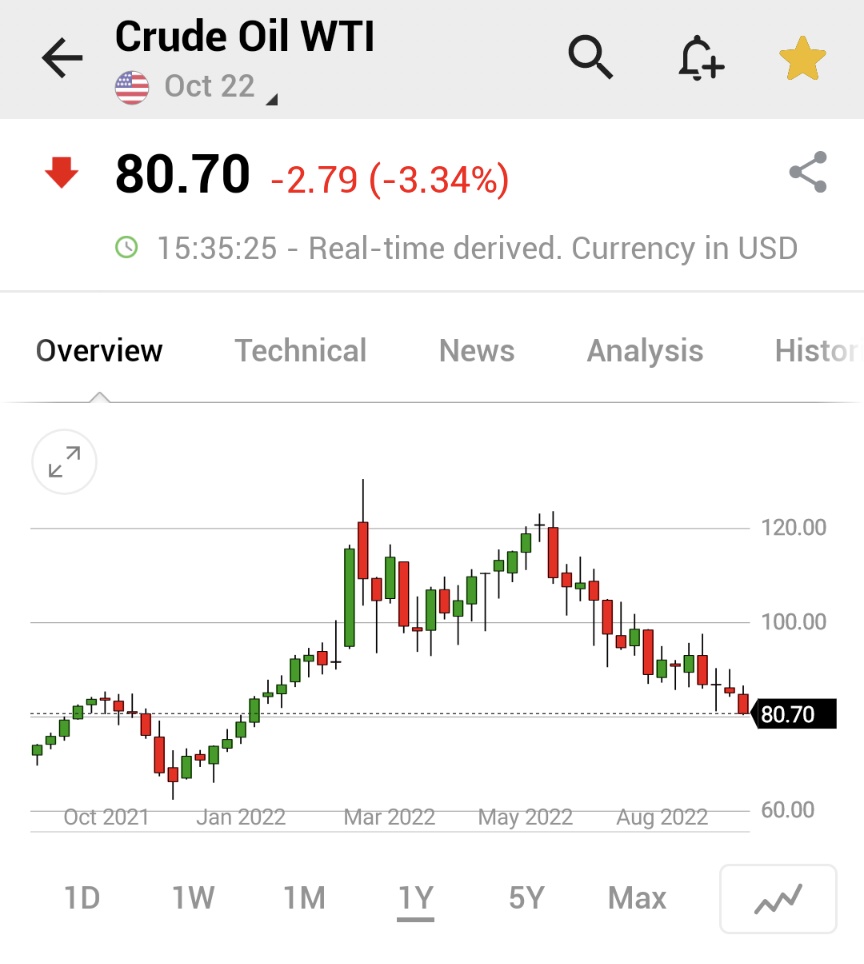
Task: Set chart range to Max
Action: tap(637, 898)
